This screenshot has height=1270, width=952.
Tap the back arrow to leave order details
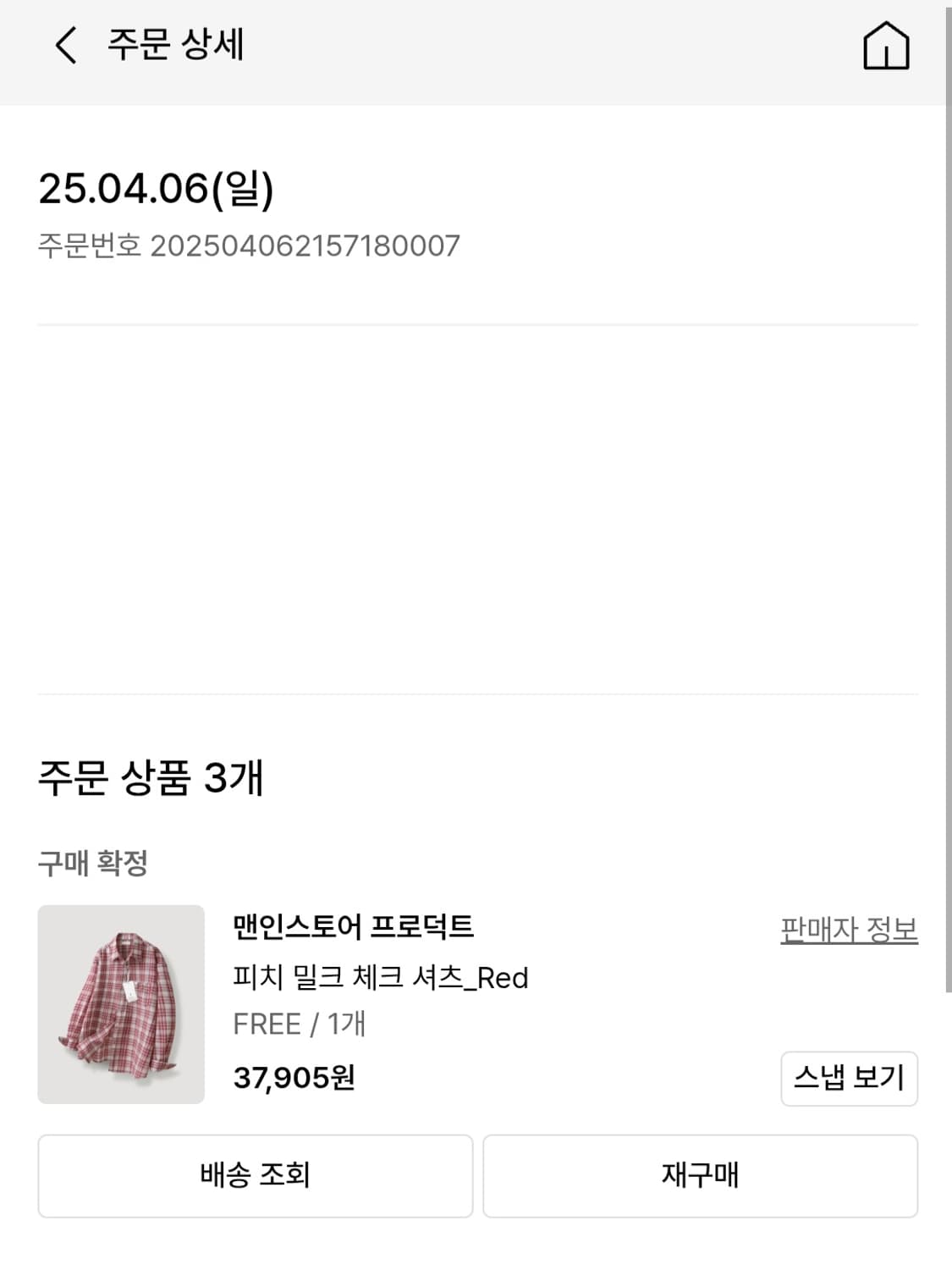tap(64, 47)
